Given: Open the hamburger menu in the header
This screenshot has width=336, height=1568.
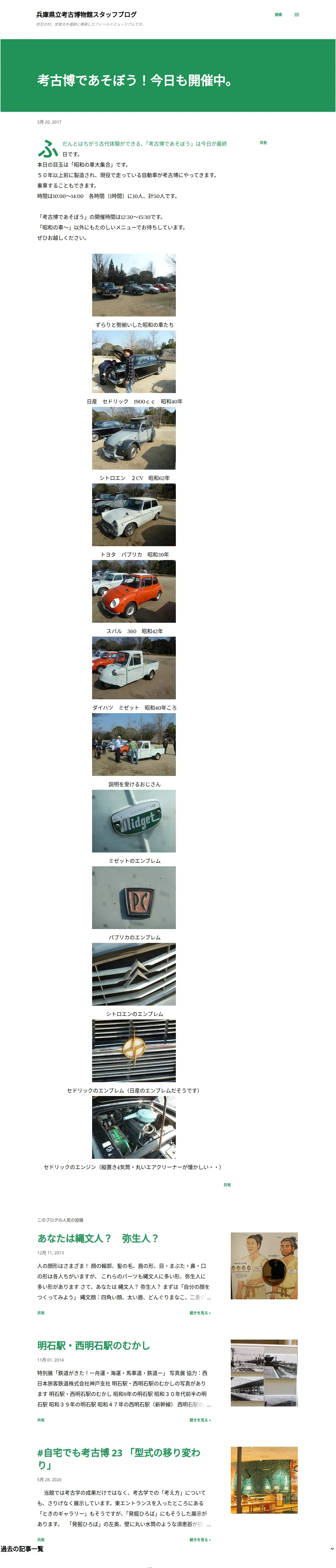Looking at the screenshot, I should coord(296,15).
